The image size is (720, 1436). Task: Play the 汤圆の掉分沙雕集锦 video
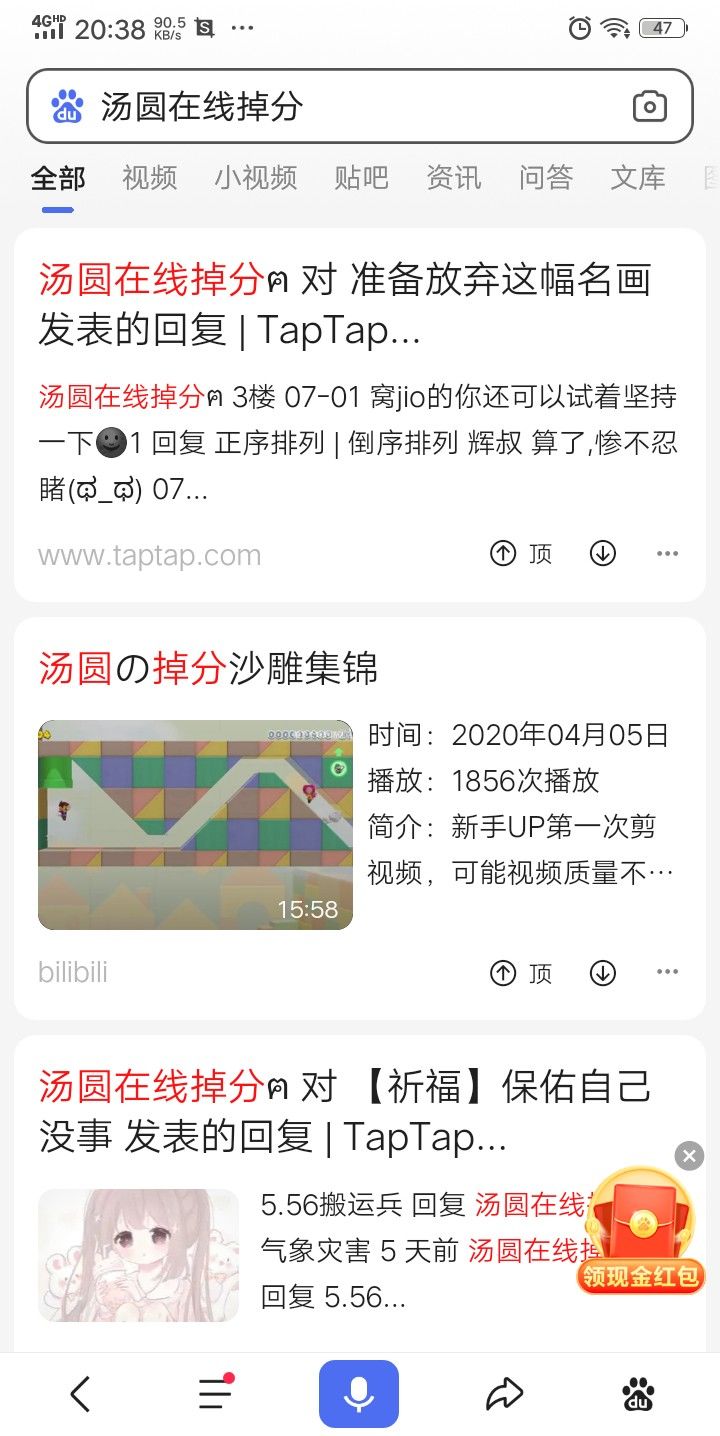coord(195,825)
